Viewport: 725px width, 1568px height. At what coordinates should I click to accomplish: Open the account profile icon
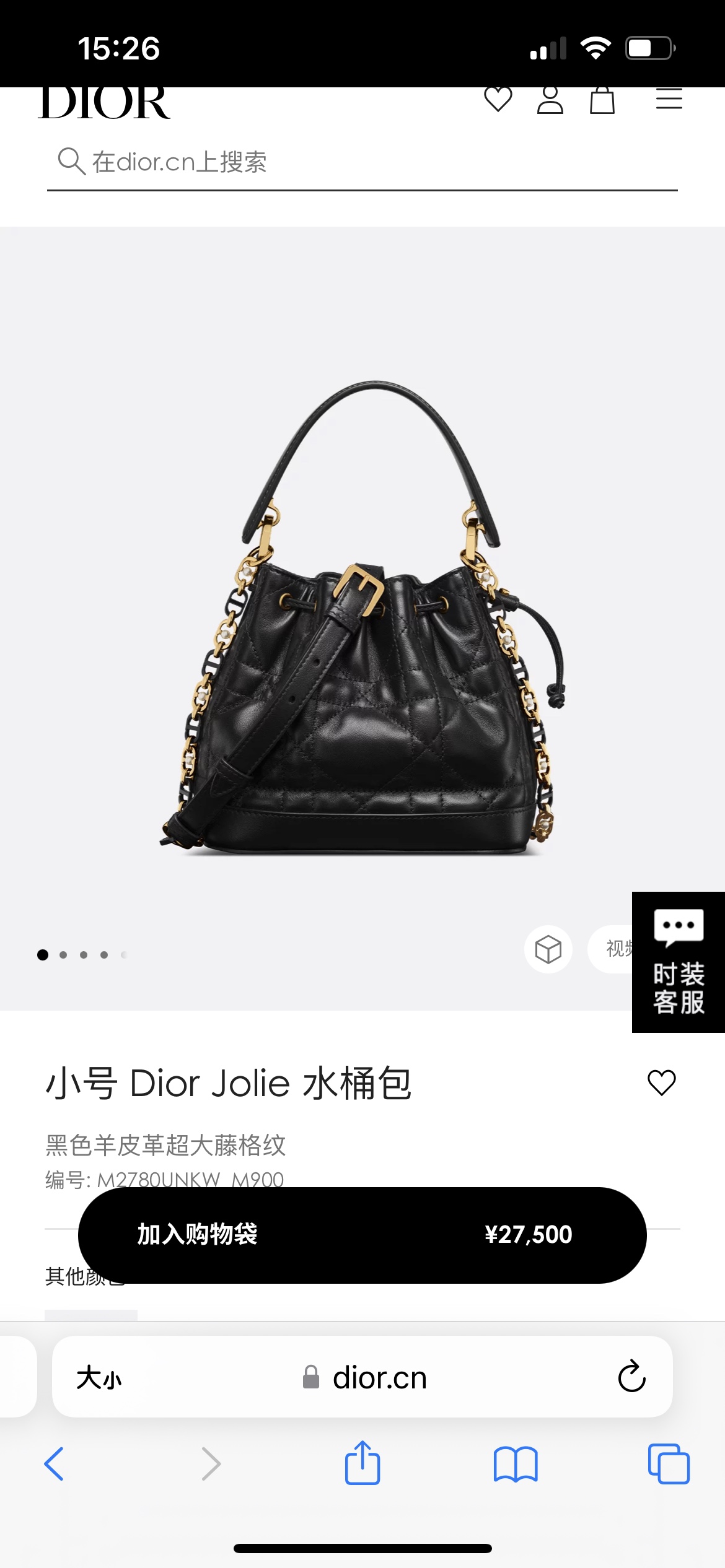(550, 100)
